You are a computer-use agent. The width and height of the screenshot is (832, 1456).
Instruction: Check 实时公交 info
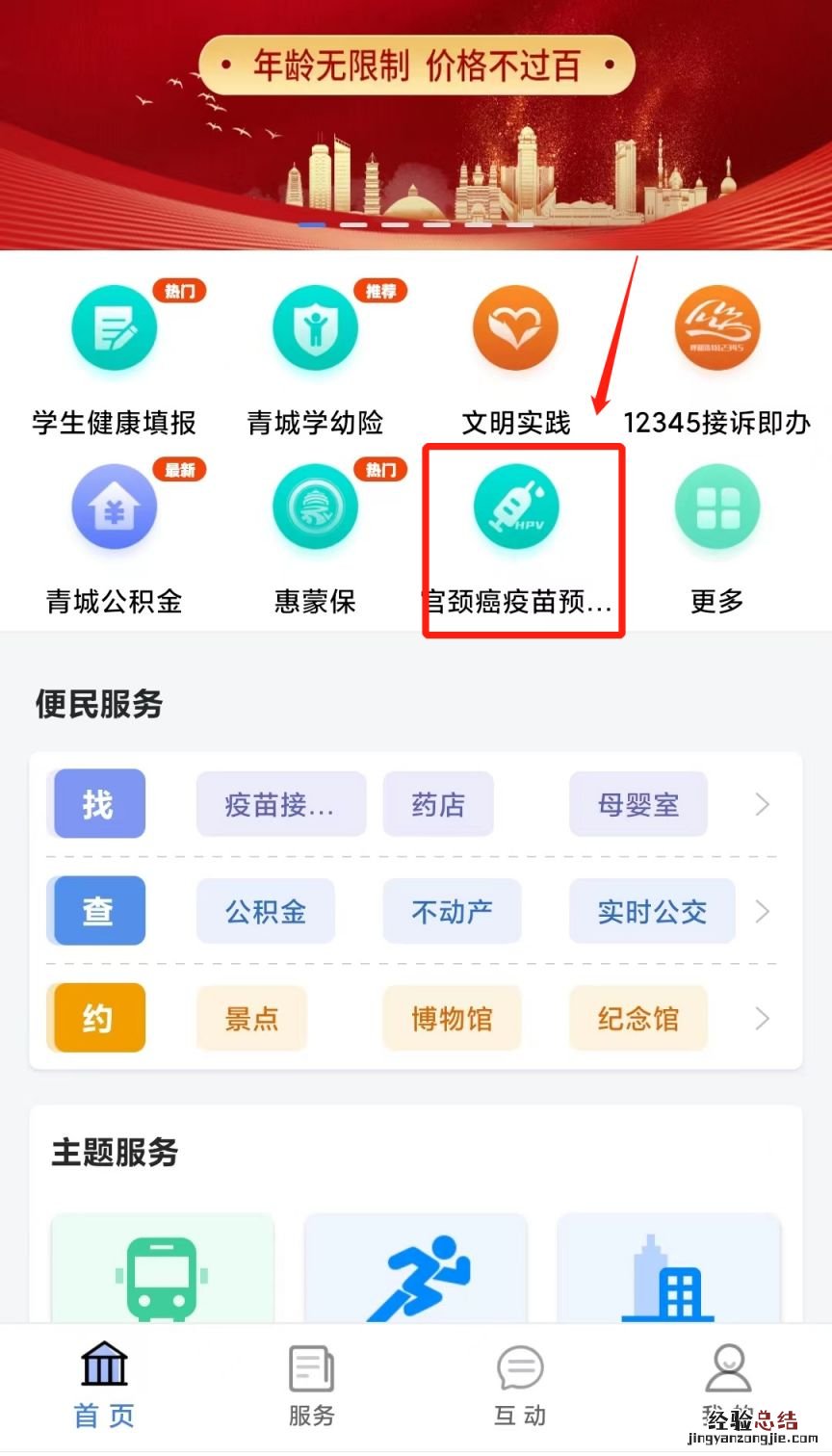tap(652, 911)
